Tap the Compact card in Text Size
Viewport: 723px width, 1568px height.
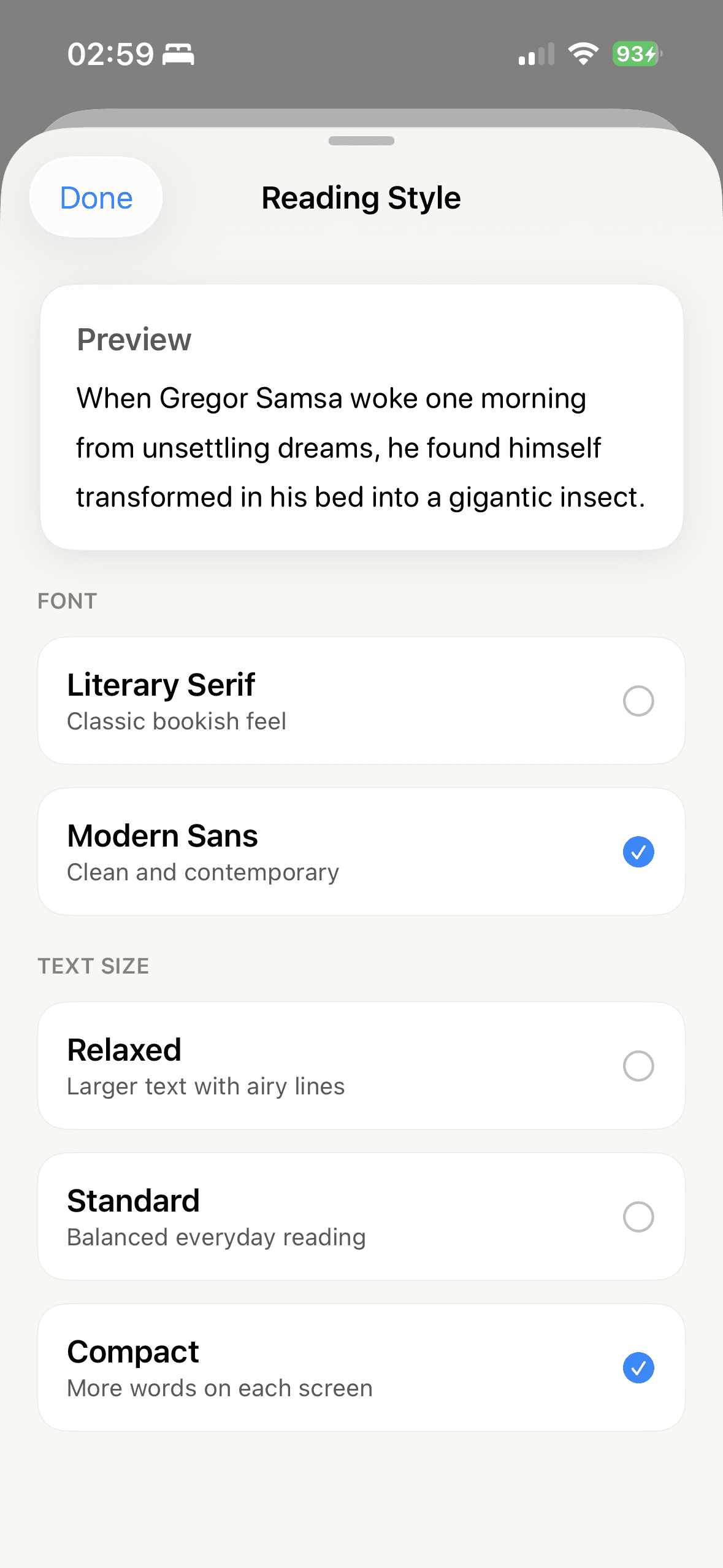tap(361, 1368)
